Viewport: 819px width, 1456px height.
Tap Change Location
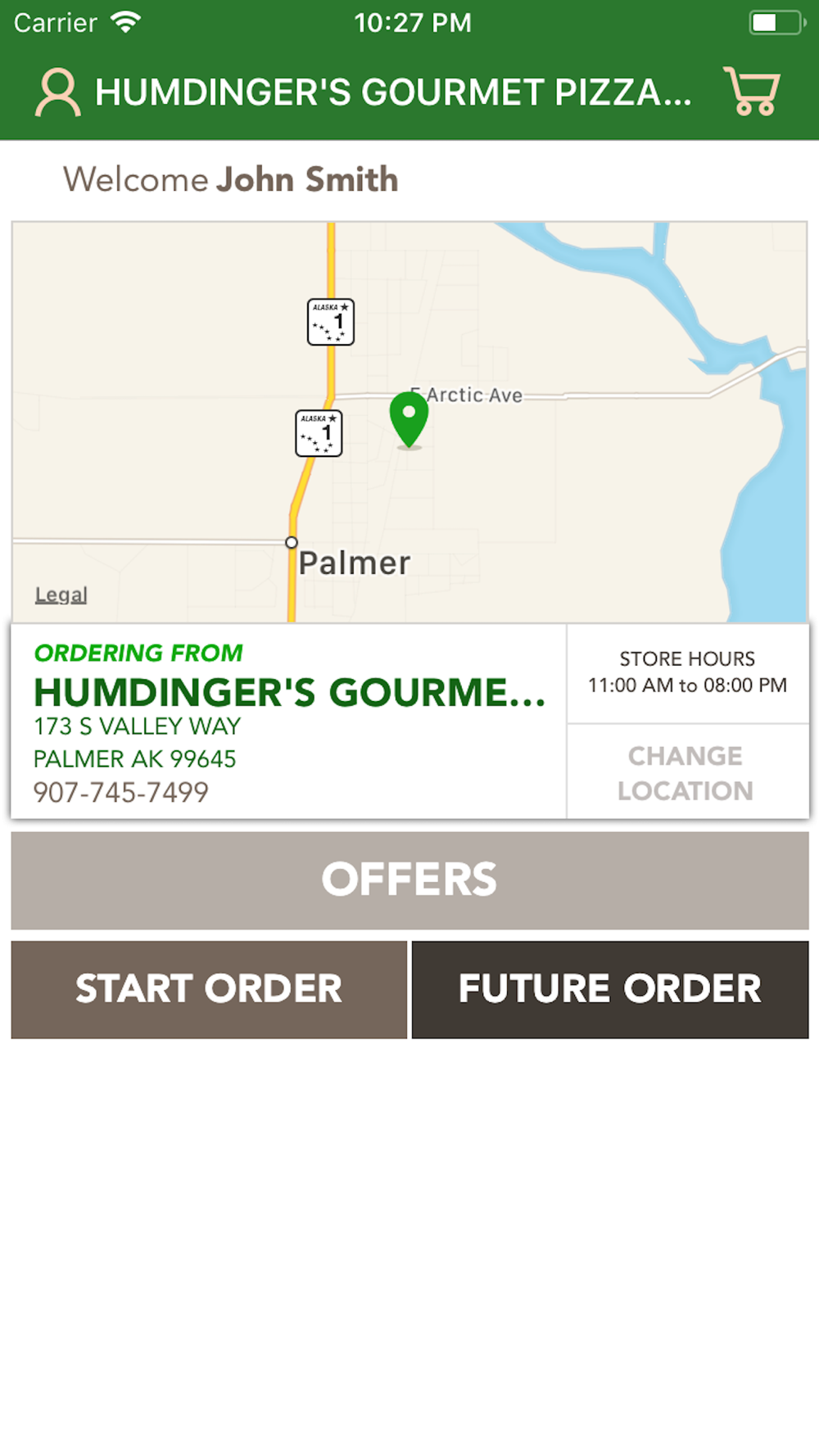click(686, 772)
